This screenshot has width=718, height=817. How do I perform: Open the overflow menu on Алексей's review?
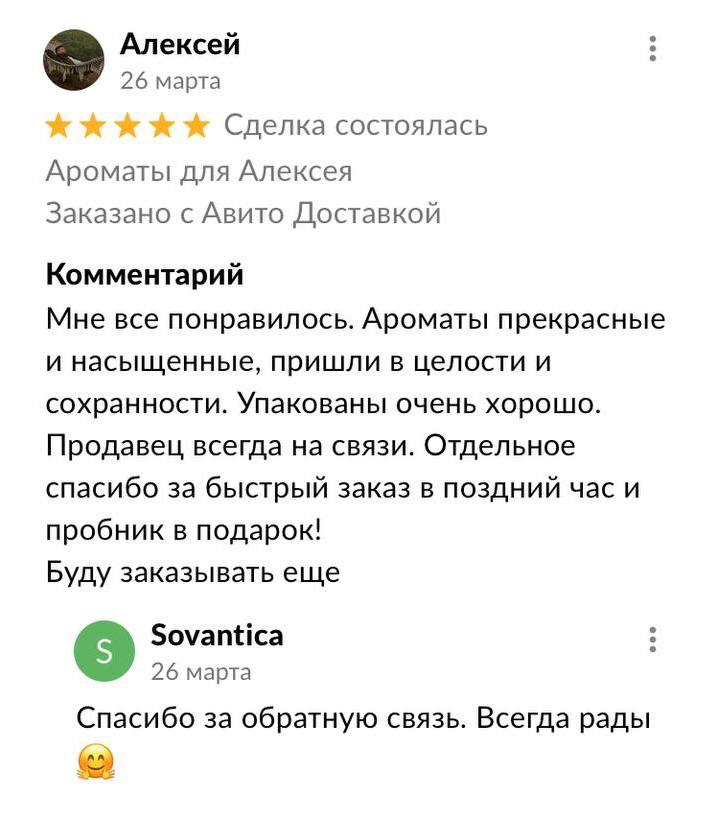tap(652, 49)
